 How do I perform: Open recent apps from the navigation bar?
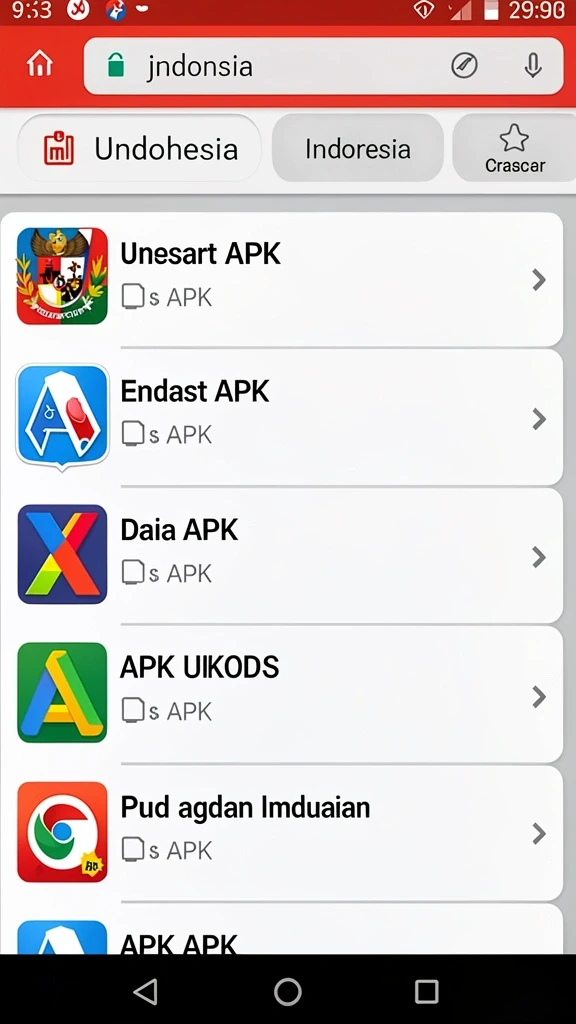coord(426,991)
